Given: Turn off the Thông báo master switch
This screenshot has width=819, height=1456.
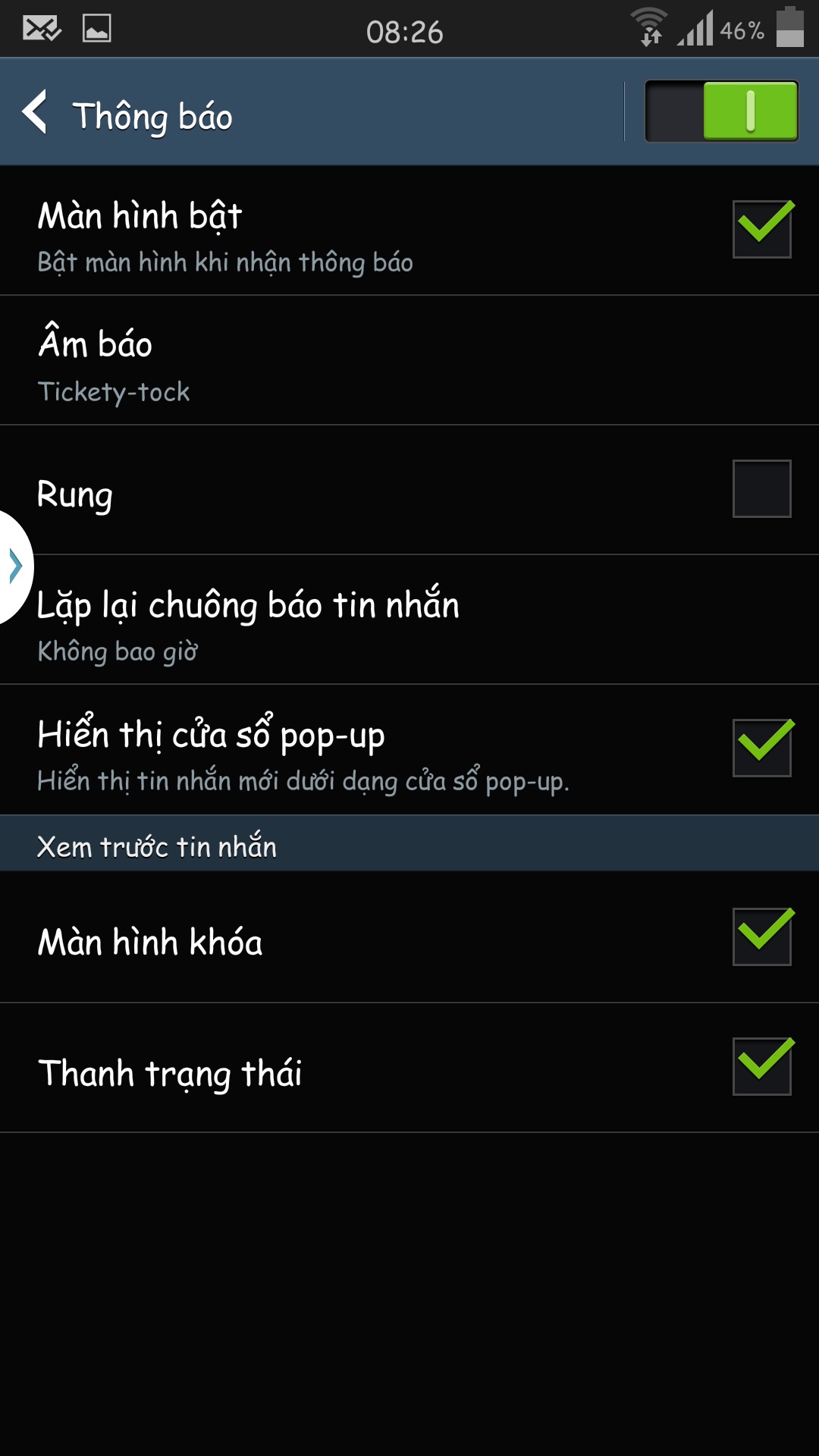Looking at the screenshot, I should 720,111.
